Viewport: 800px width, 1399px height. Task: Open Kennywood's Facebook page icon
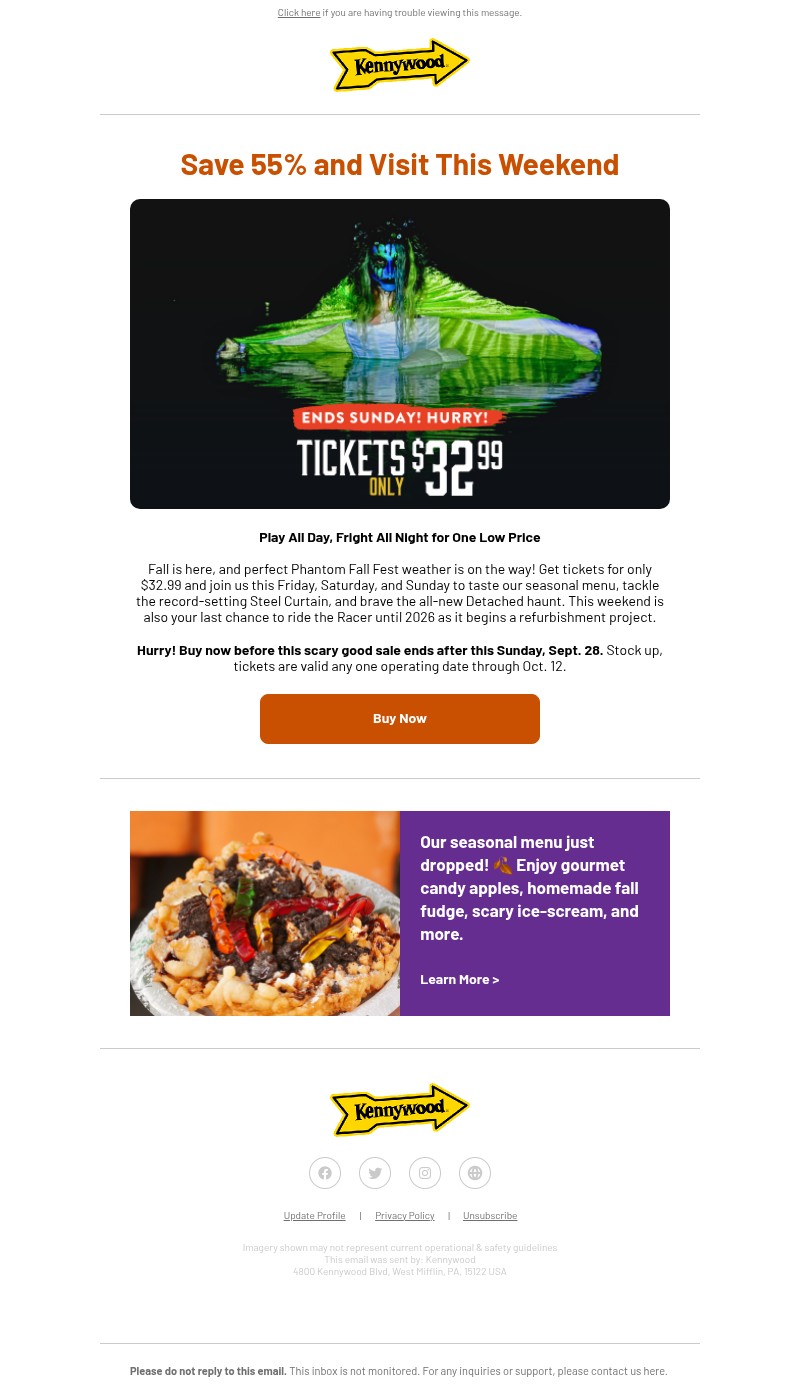325,1173
